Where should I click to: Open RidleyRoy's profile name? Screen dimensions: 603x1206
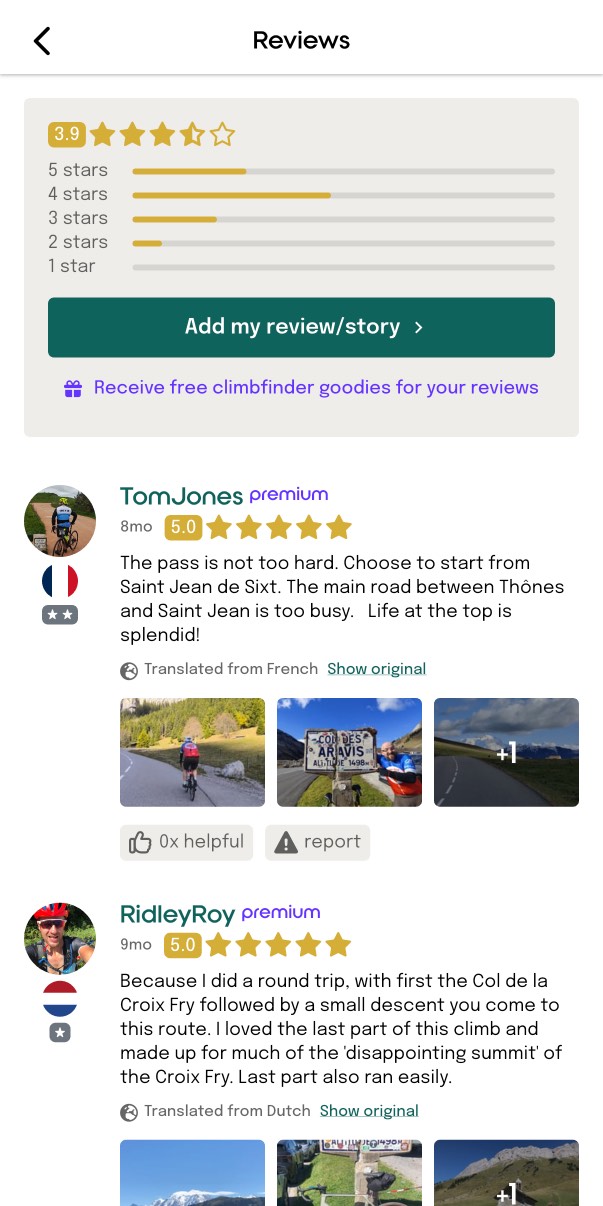pyautogui.click(x=177, y=914)
